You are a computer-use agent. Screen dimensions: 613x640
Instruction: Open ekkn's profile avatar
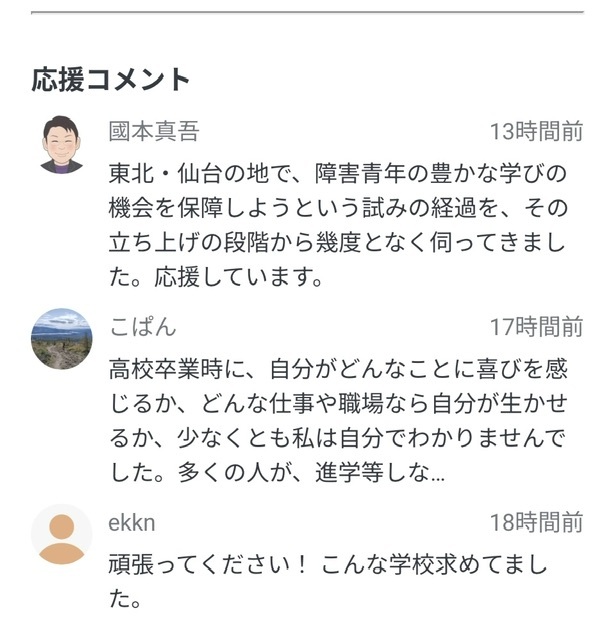click(61, 534)
